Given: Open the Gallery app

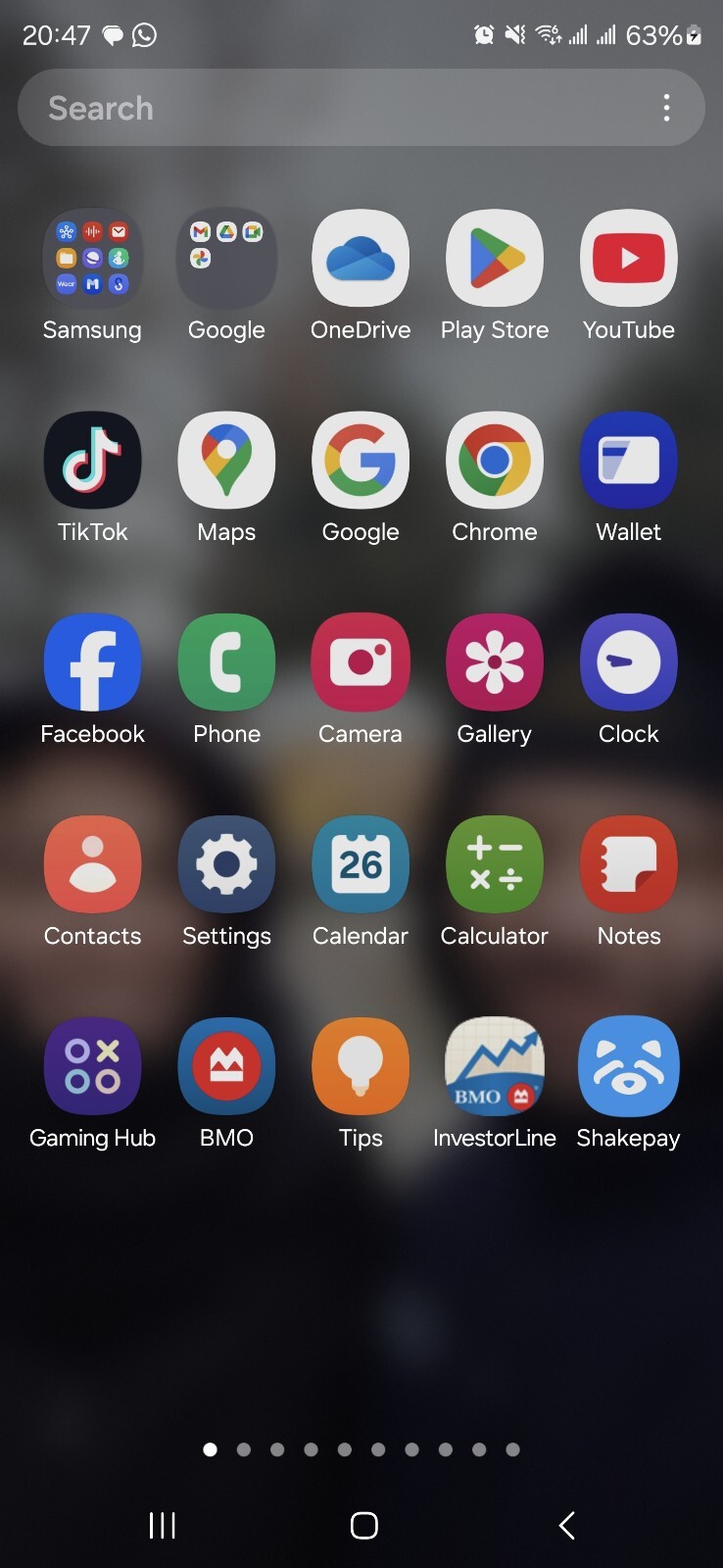Looking at the screenshot, I should 495,662.
